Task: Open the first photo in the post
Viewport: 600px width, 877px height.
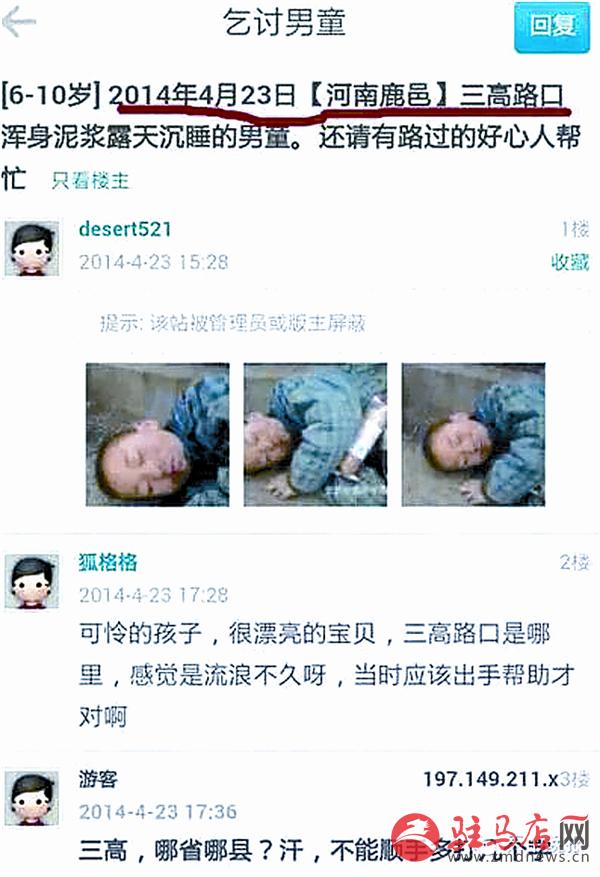Action: coord(157,435)
